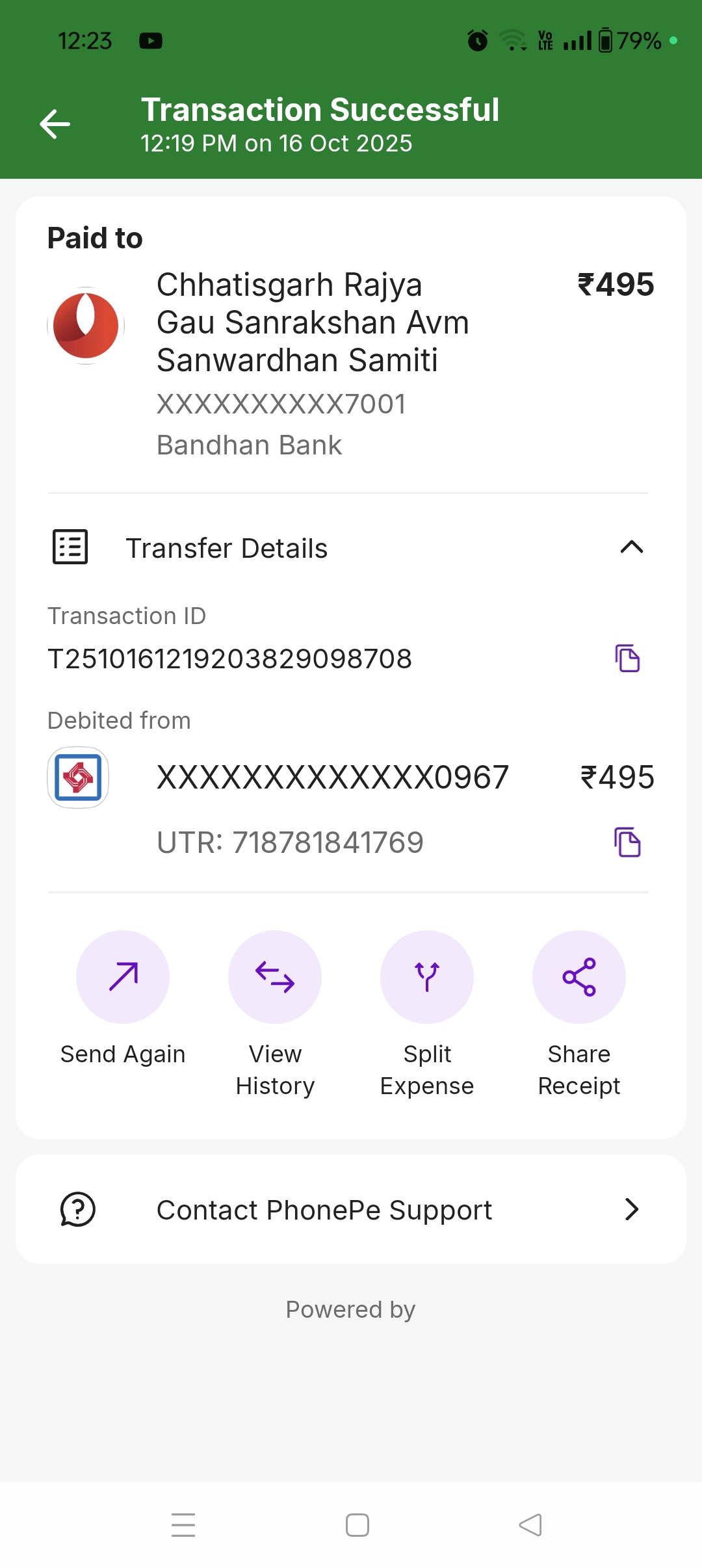Go back using the header arrow
This screenshot has width=702, height=1568.
pyautogui.click(x=55, y=124)
